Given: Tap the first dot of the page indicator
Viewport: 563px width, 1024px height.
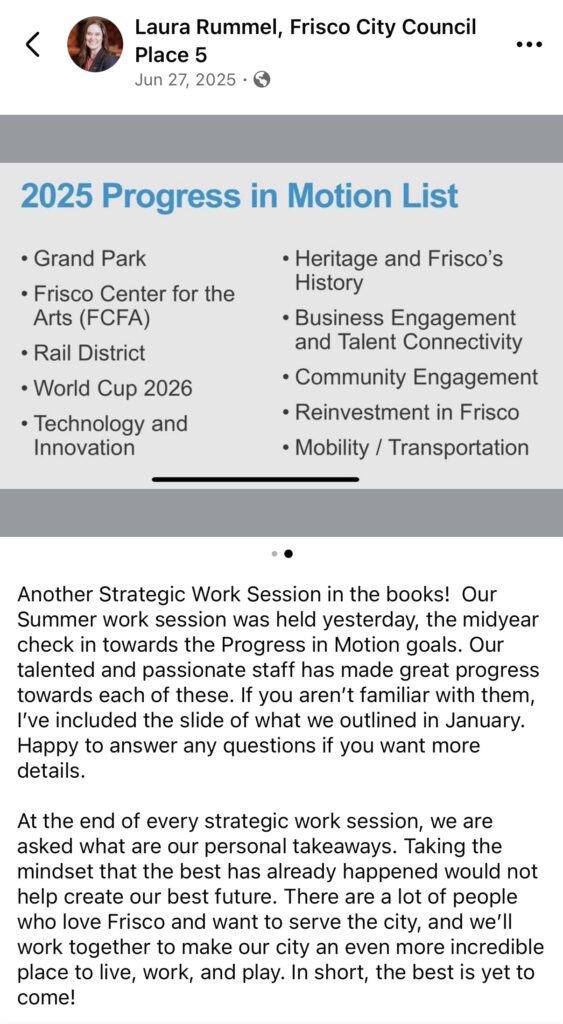Looking at the screenshot, I should [274, 554].
